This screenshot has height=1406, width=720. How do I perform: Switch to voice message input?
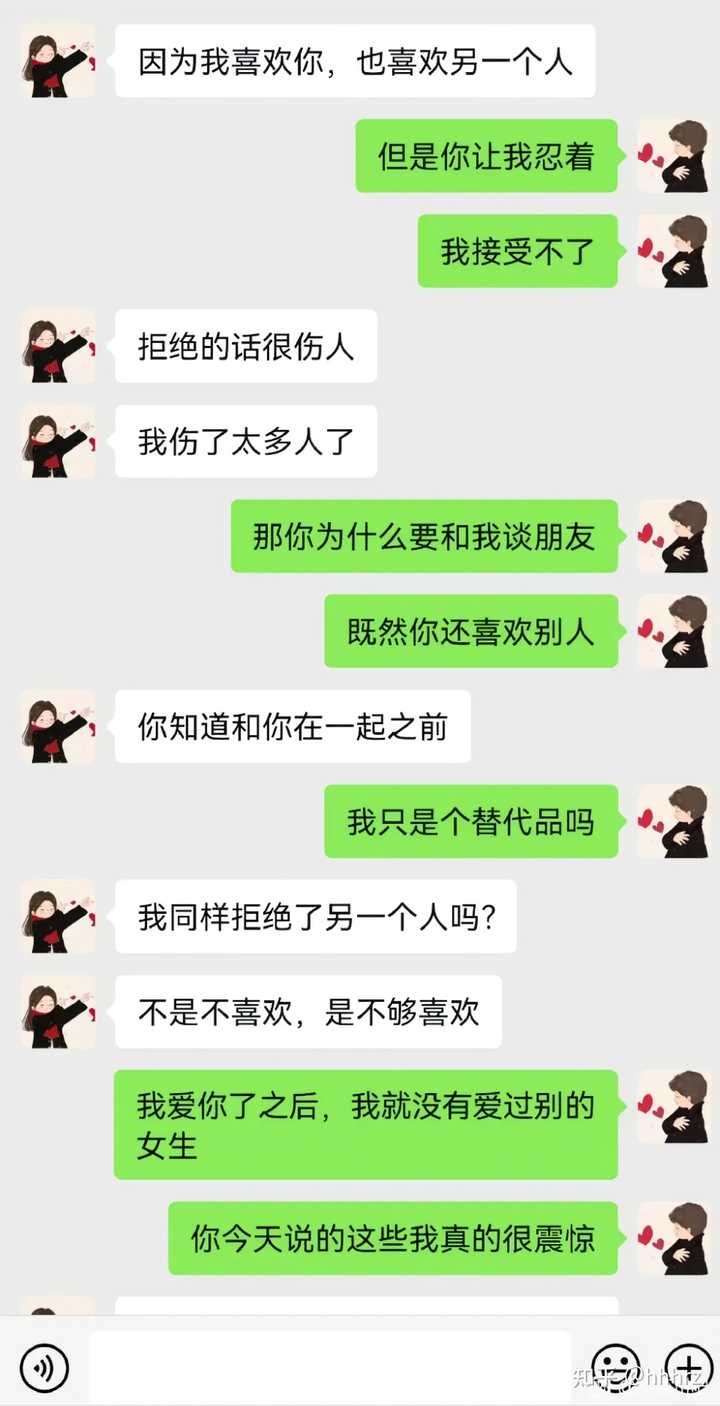pos(44,1368)
